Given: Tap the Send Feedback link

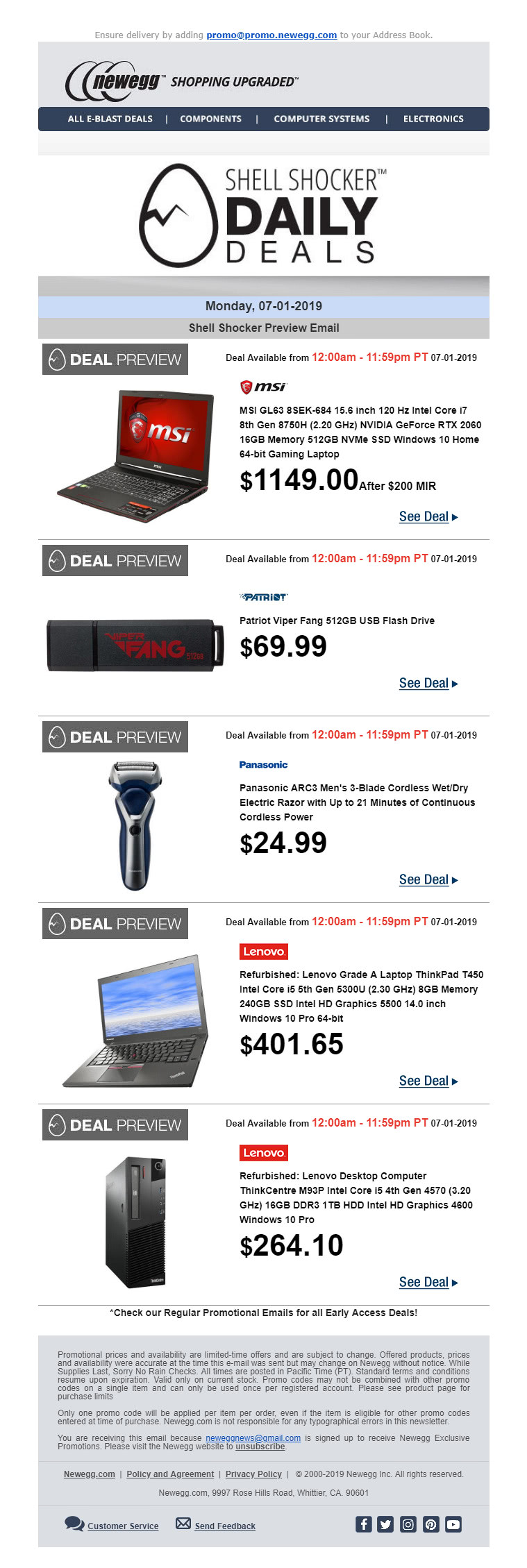Looking at the screenshot, I should (x=224, y=1526).
